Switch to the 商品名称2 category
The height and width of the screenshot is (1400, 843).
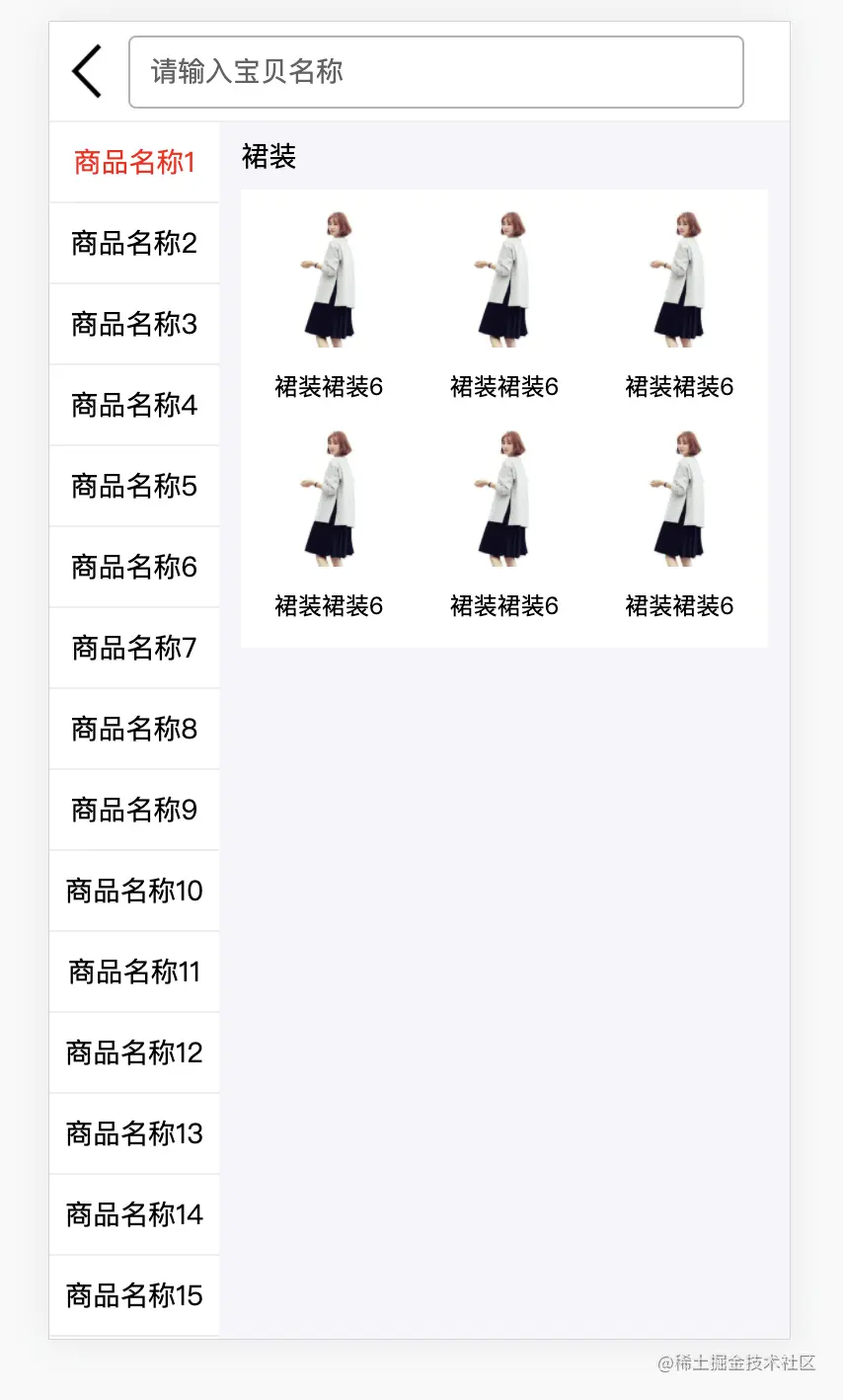pyautogui.click(x=134, y=243)
